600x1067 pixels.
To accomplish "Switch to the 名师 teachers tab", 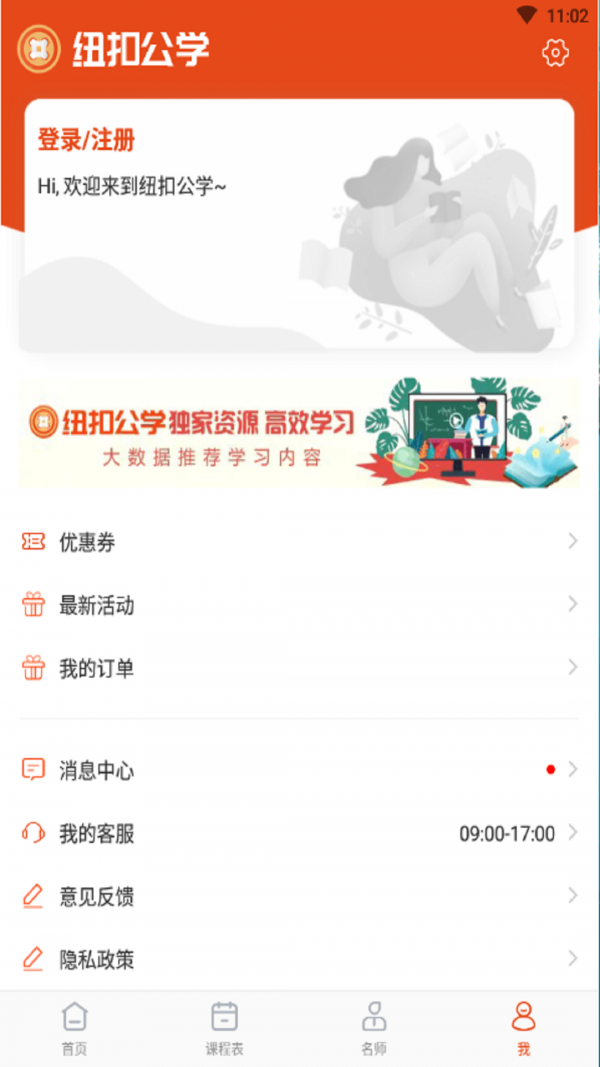I will click(374, 1028).
